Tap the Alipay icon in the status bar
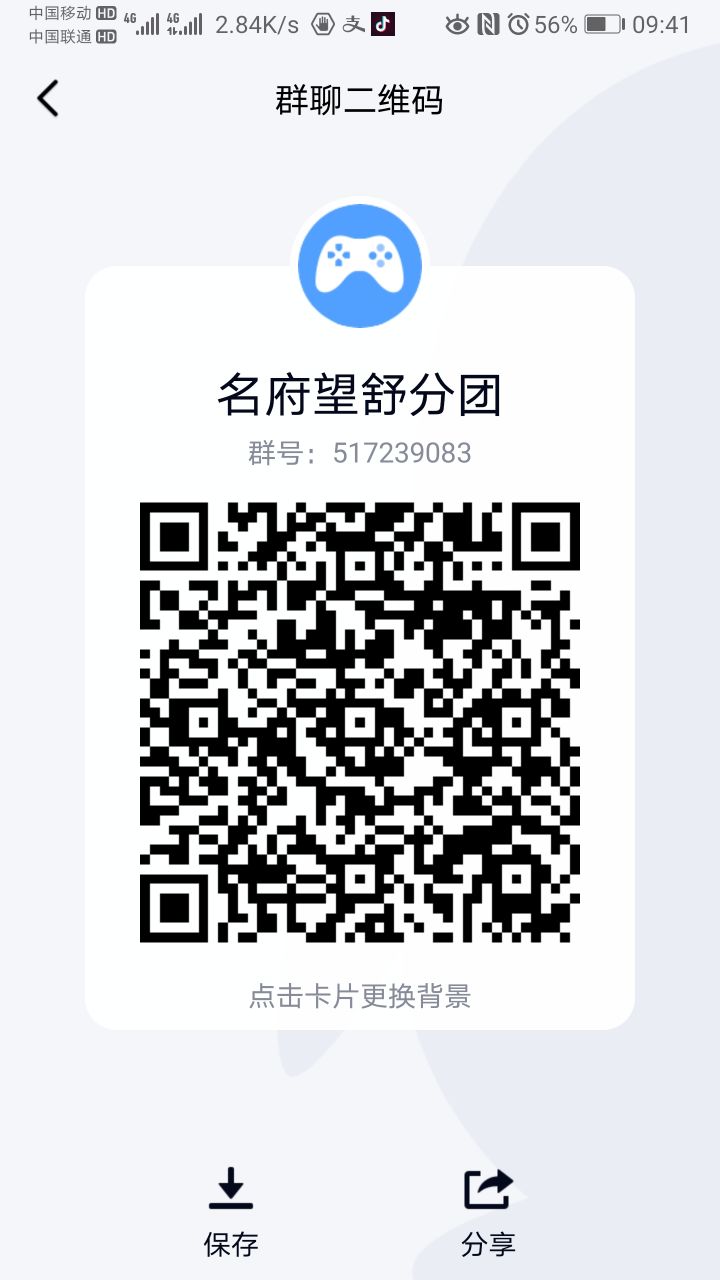Viewport: 720px width, 1280px height. click(x=350, y=22)
